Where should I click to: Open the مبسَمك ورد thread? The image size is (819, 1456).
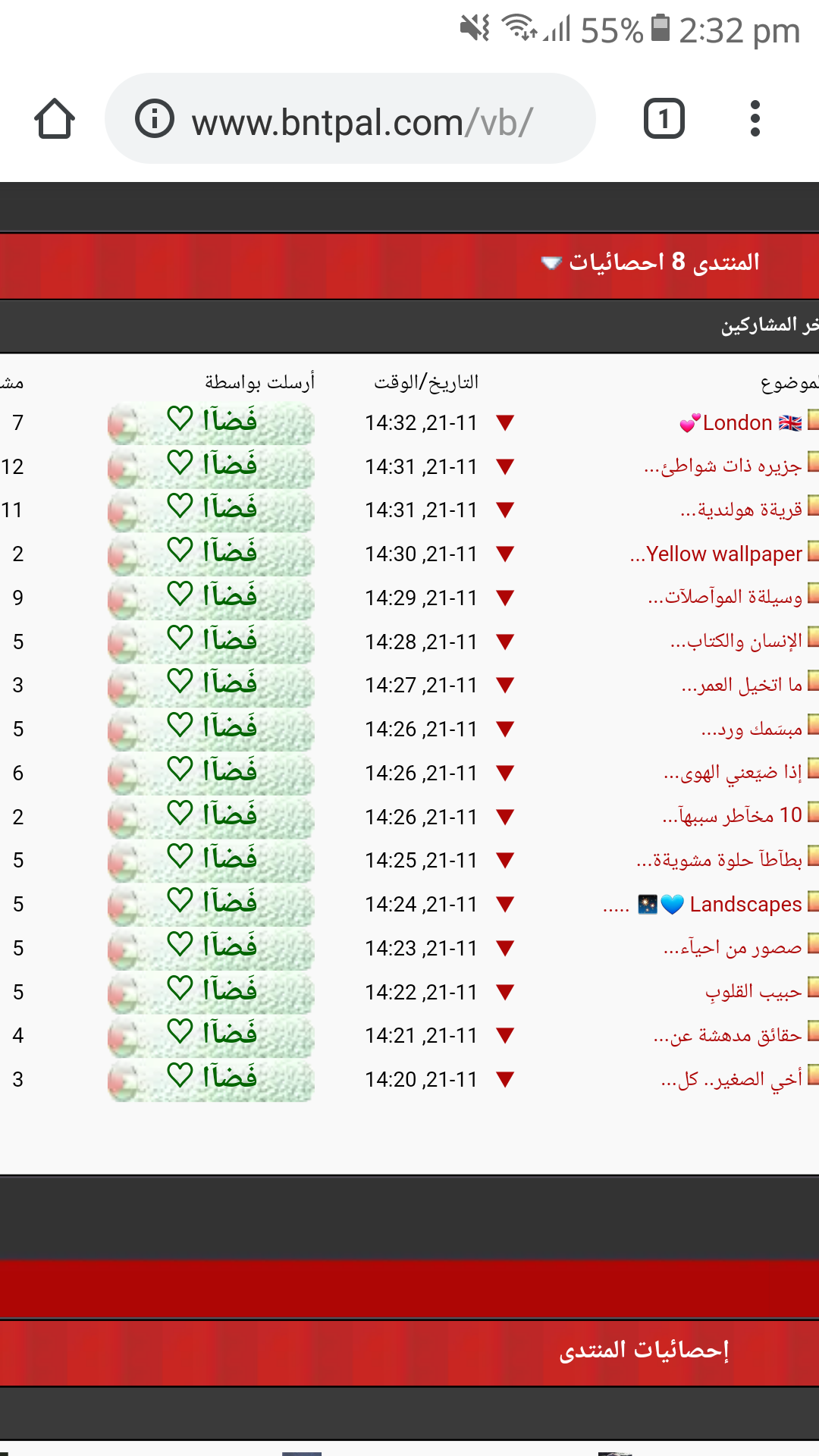[752, 730]
